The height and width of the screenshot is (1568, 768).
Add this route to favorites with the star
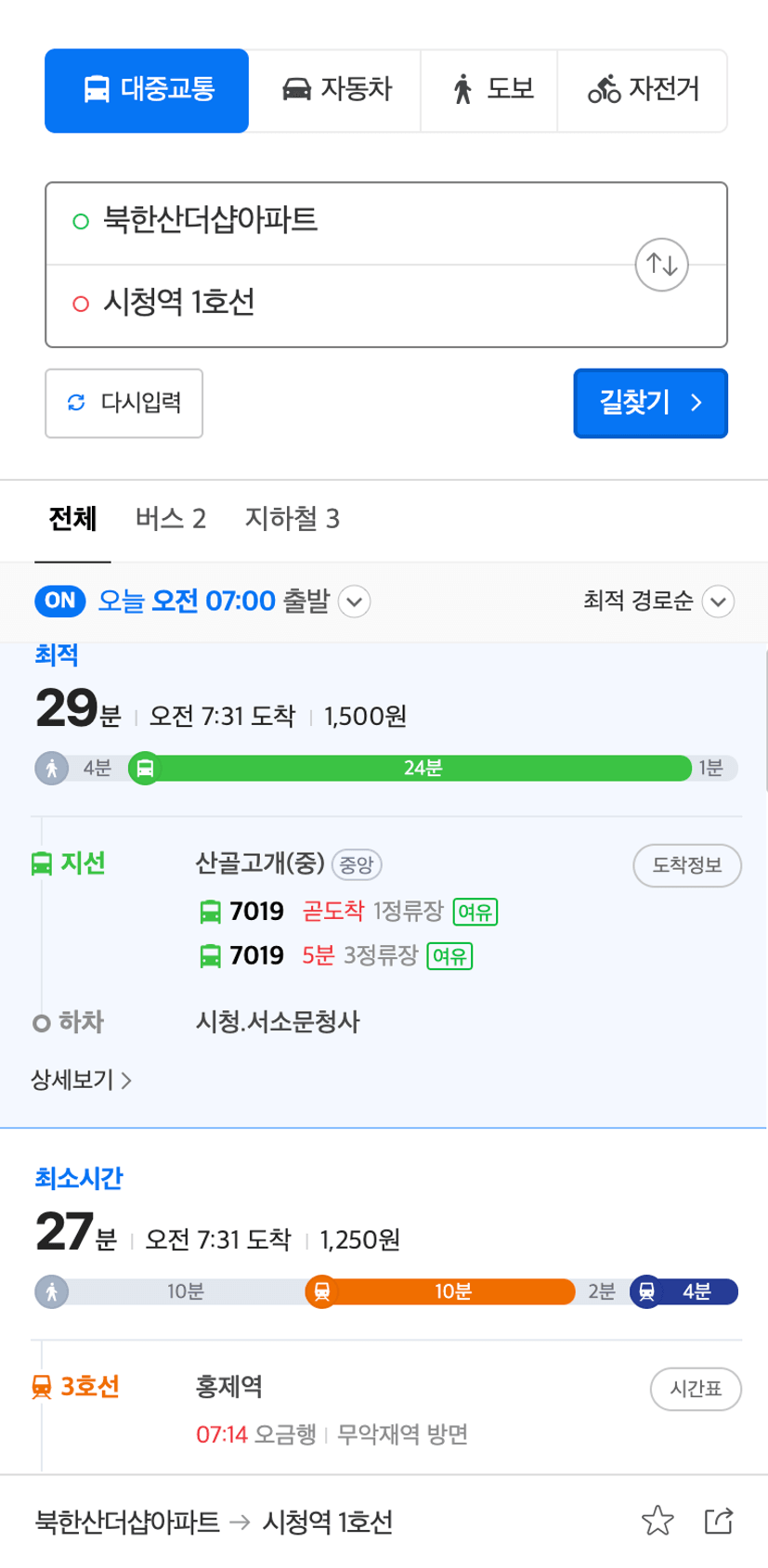point(657,1521)
